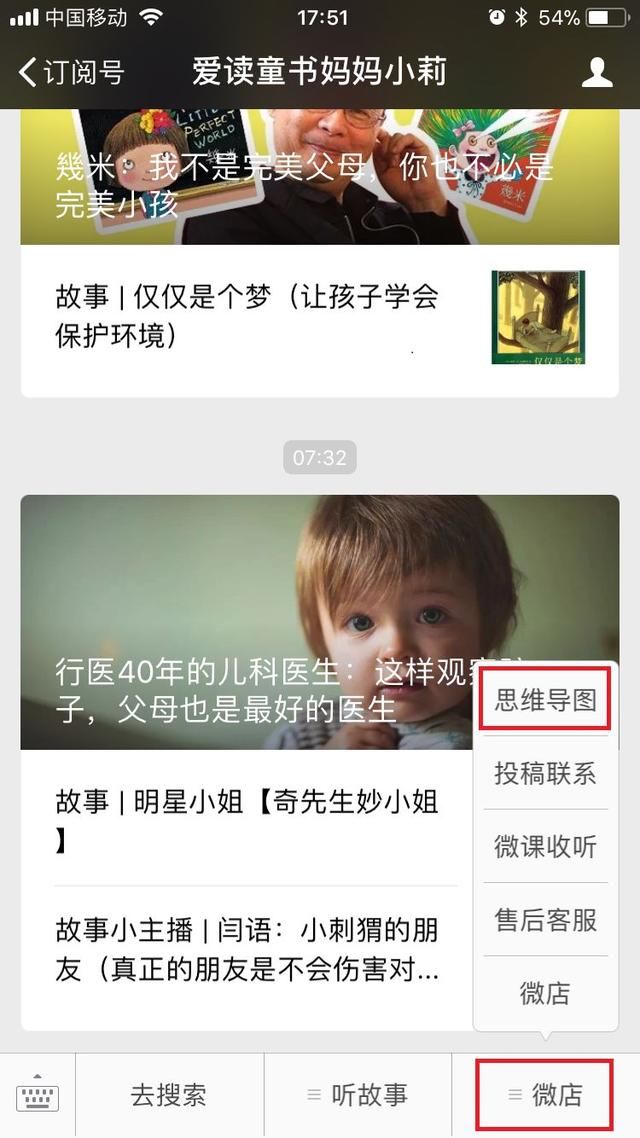Select 售后客服 menu item
The image size is (640, 1138).
545,919
